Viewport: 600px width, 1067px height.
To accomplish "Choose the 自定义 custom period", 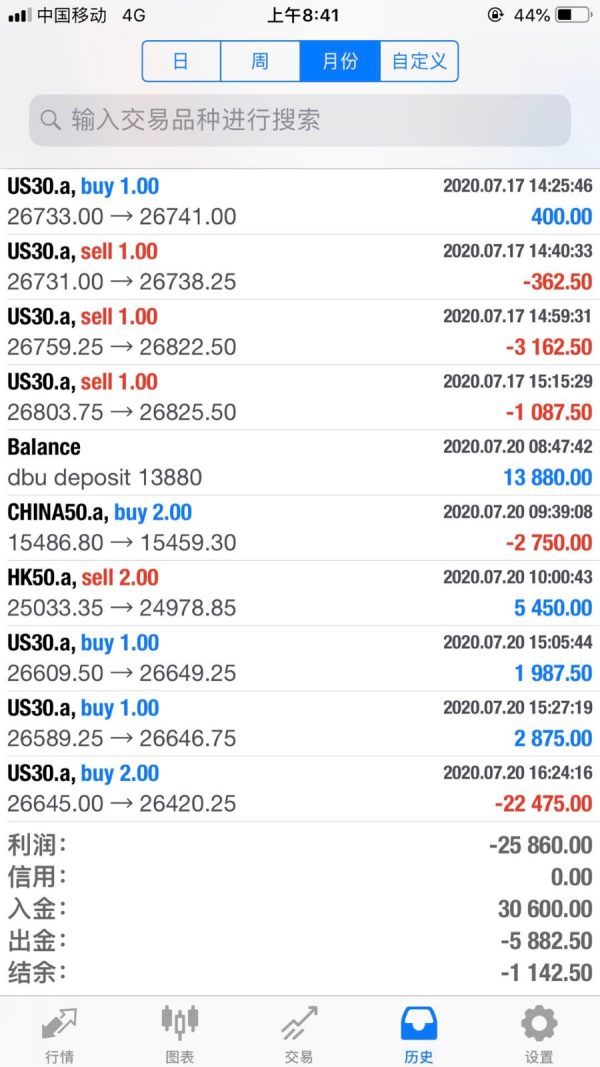I will [x=419, y=62].
